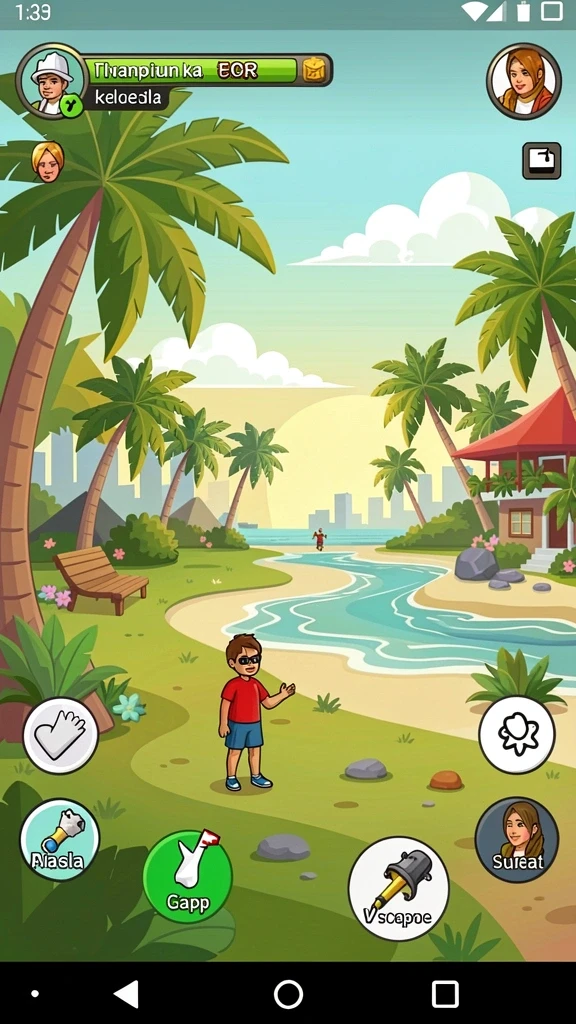This screenshot has height=1024, width=576.
Task: Open the player avatar with white hat
Action: [x=51, y=82]
